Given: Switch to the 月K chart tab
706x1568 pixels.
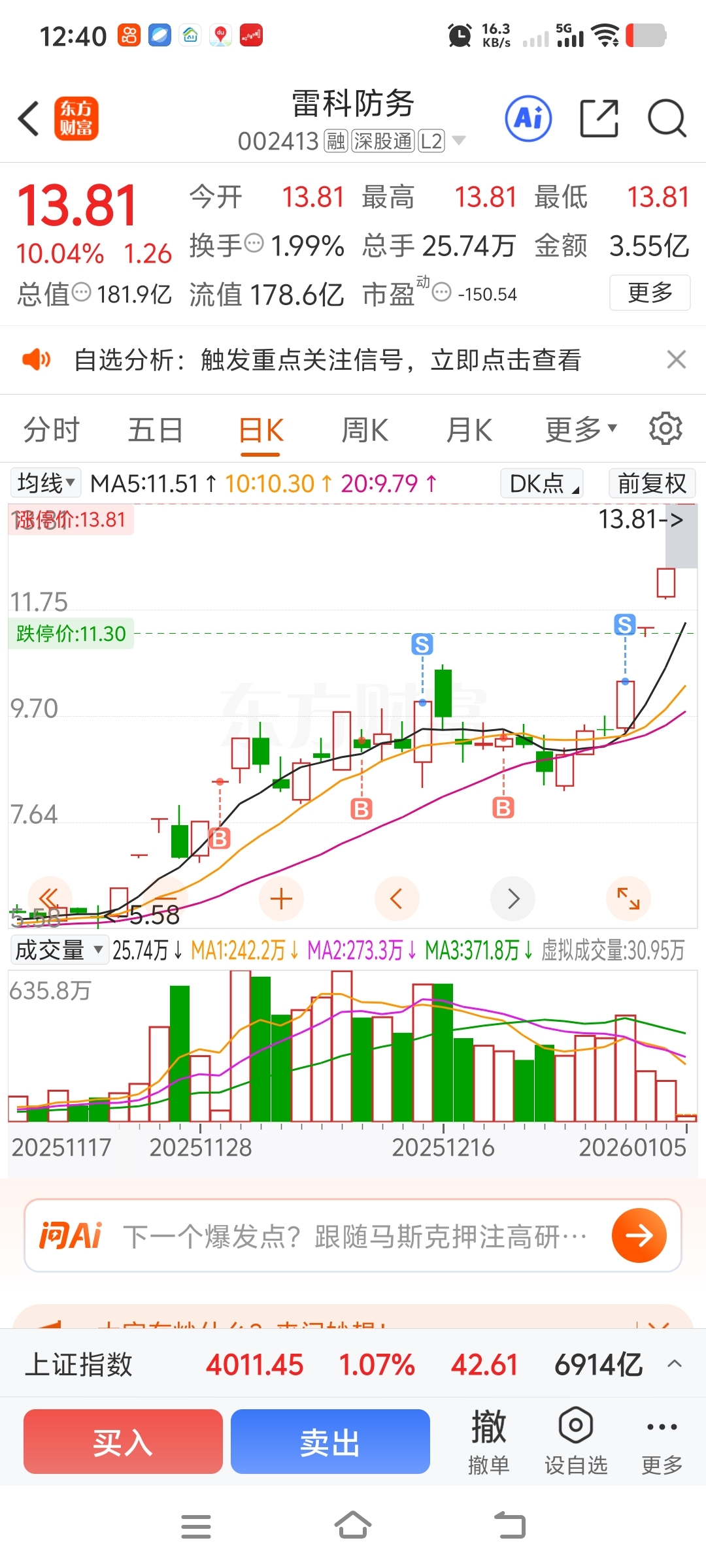Looking at the screenshot, I should pyautogui.click(x=469, y=431).
